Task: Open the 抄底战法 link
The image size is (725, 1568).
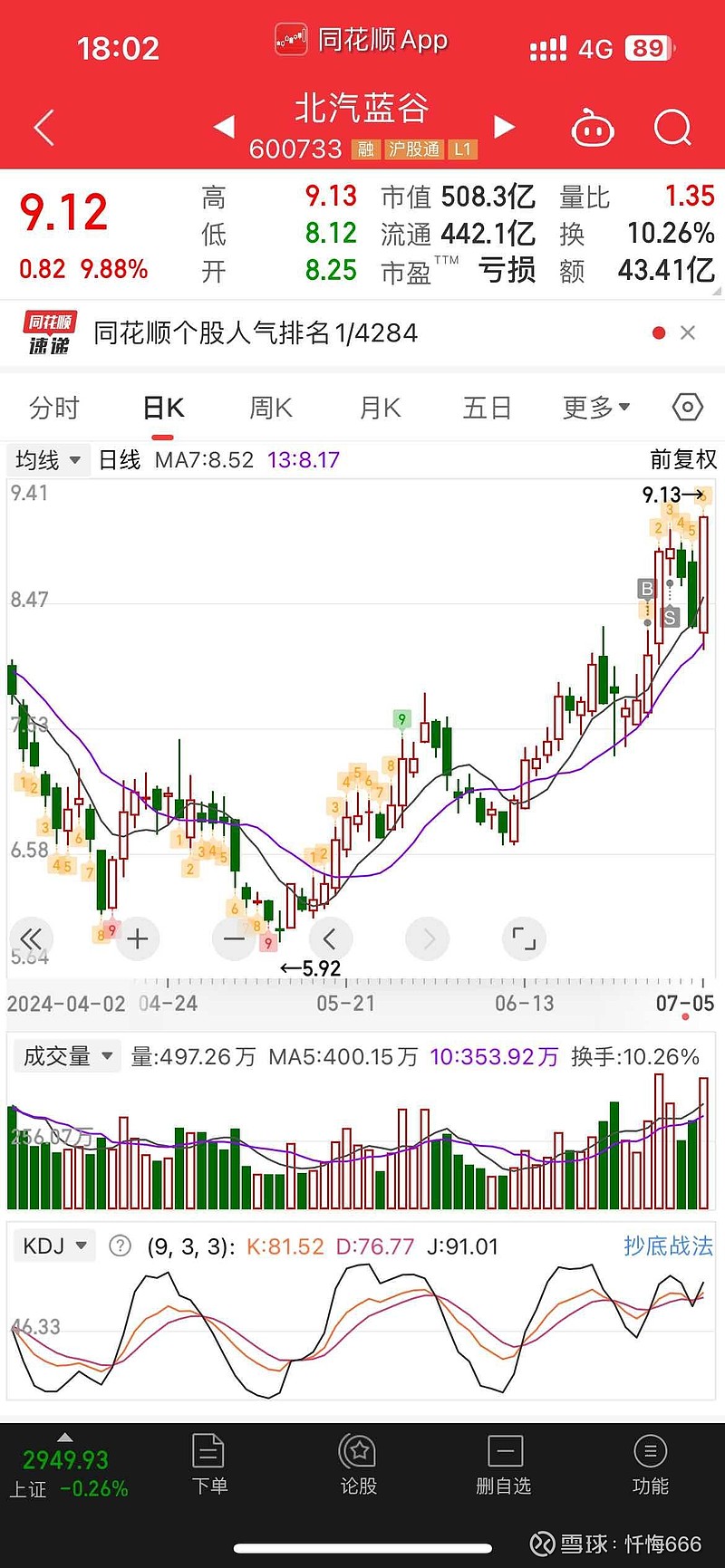Action: point(668,1246)
